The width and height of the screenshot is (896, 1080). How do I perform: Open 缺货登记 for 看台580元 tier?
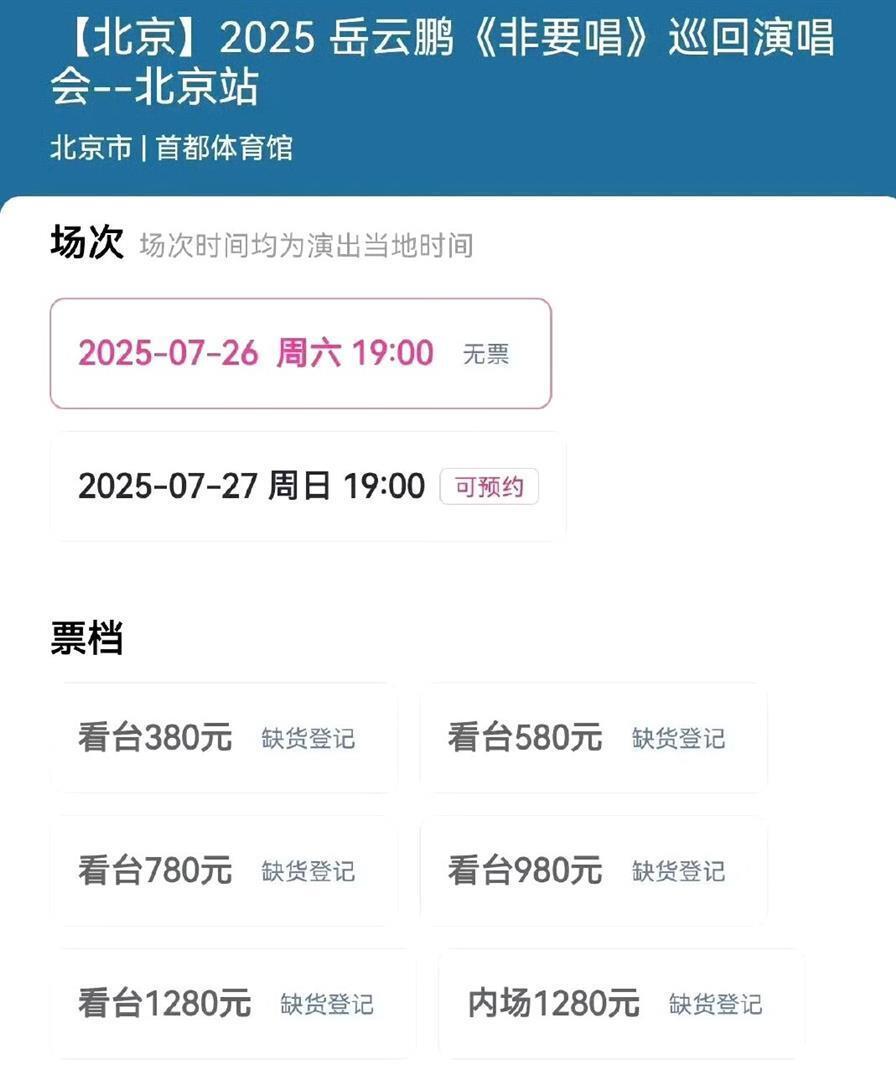680,738
